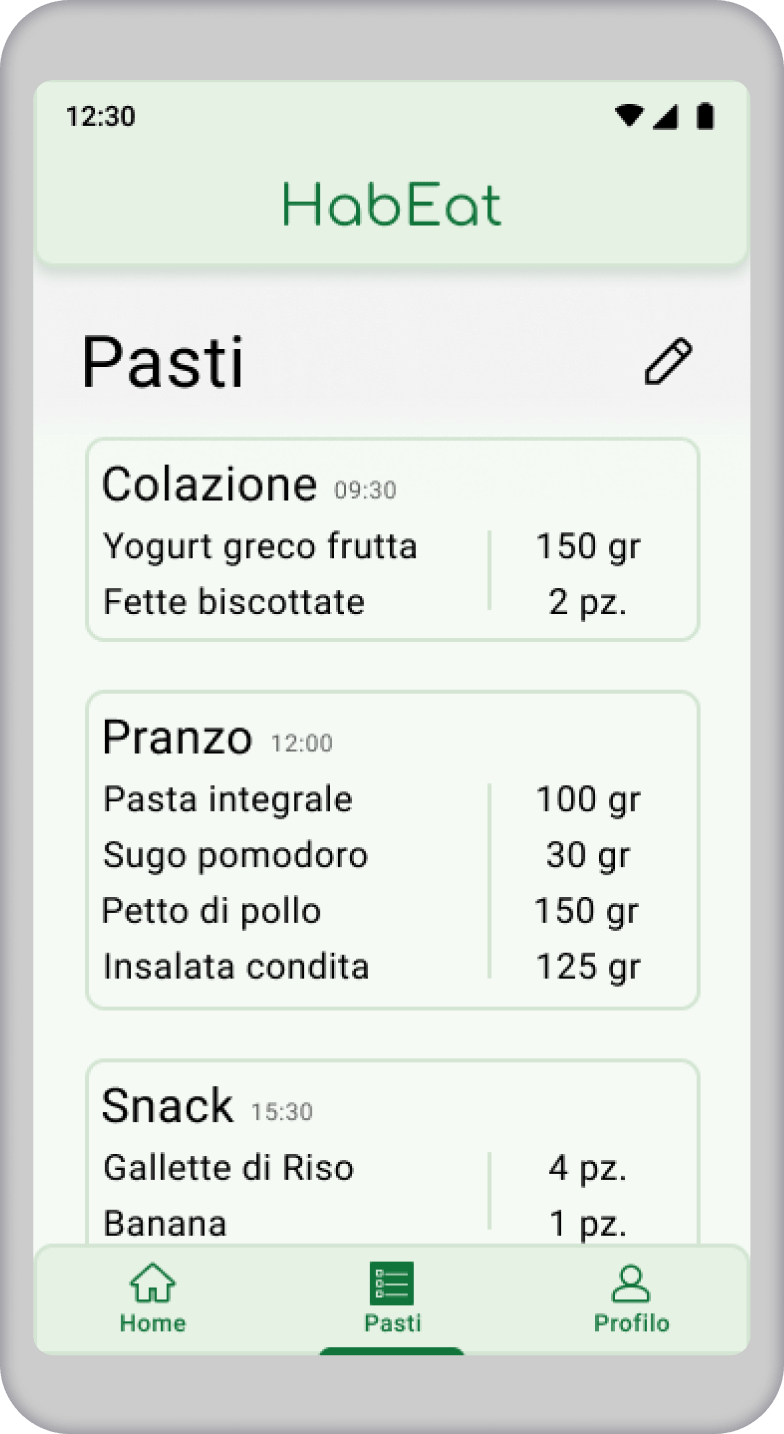Open the Colazione meal card
The height and width of the screenshot is (1434, 784).
pos(392,539)
